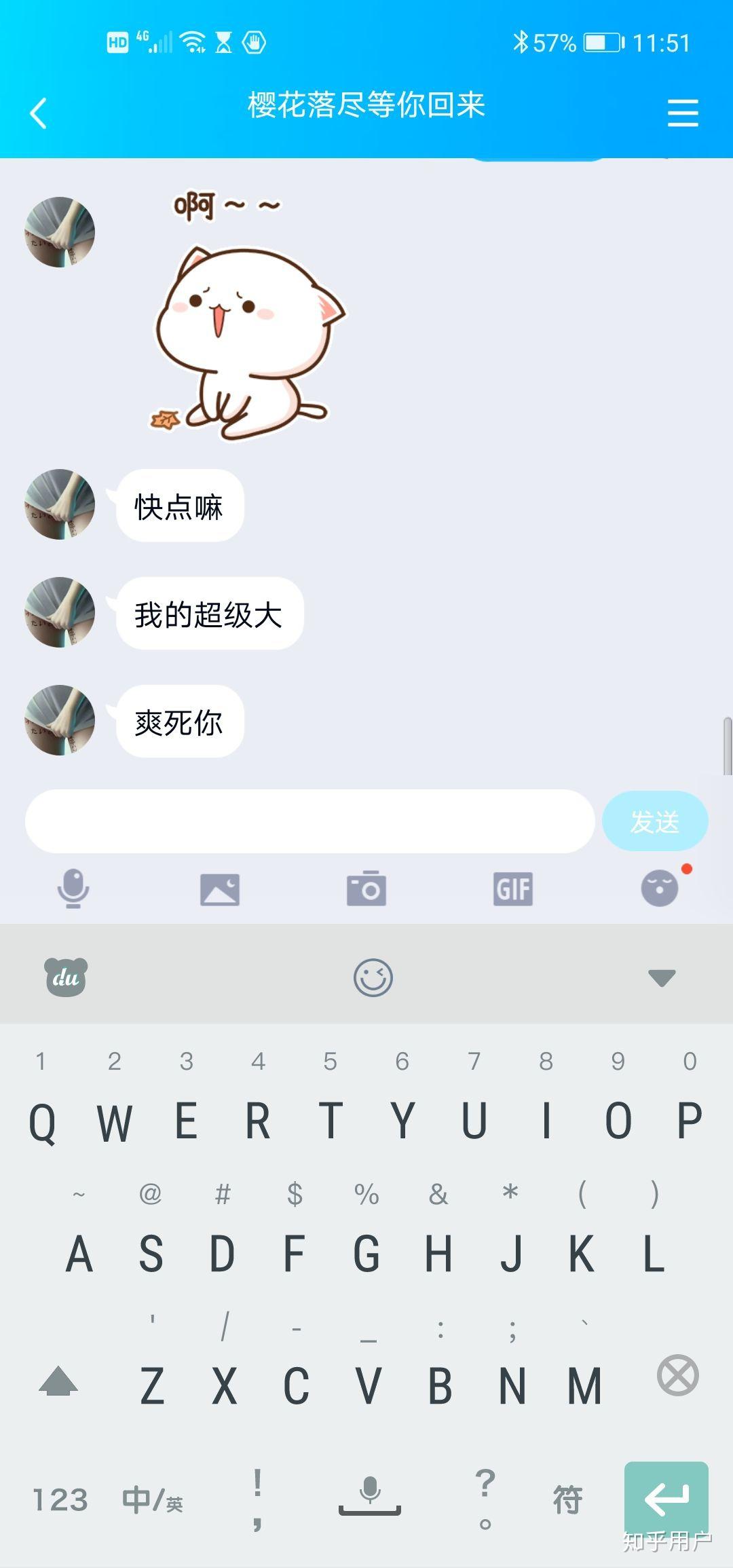733x1568 pixels.
Task: Open the chat options hamburger menu
Action: tap(683, 113)
